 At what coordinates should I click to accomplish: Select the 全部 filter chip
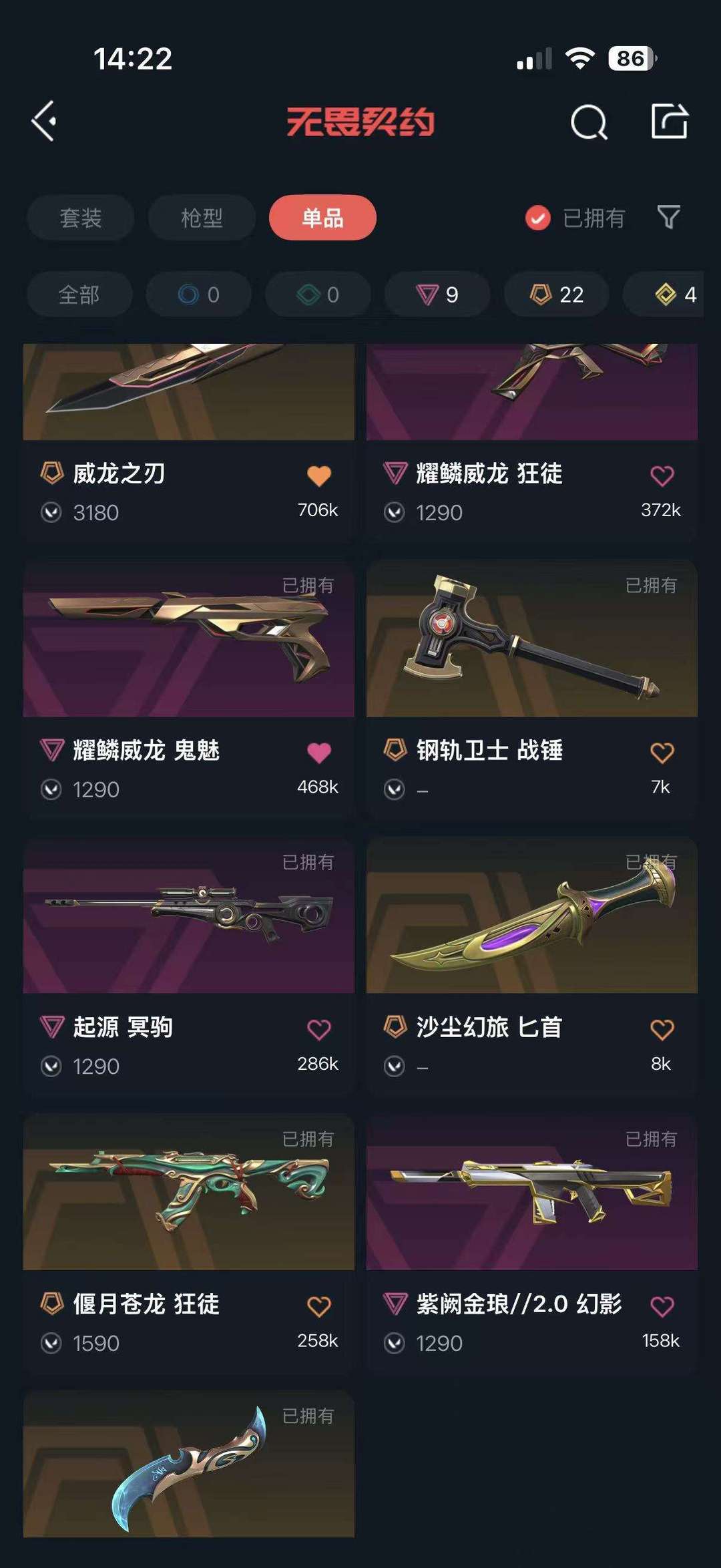[x=79, y=295]
